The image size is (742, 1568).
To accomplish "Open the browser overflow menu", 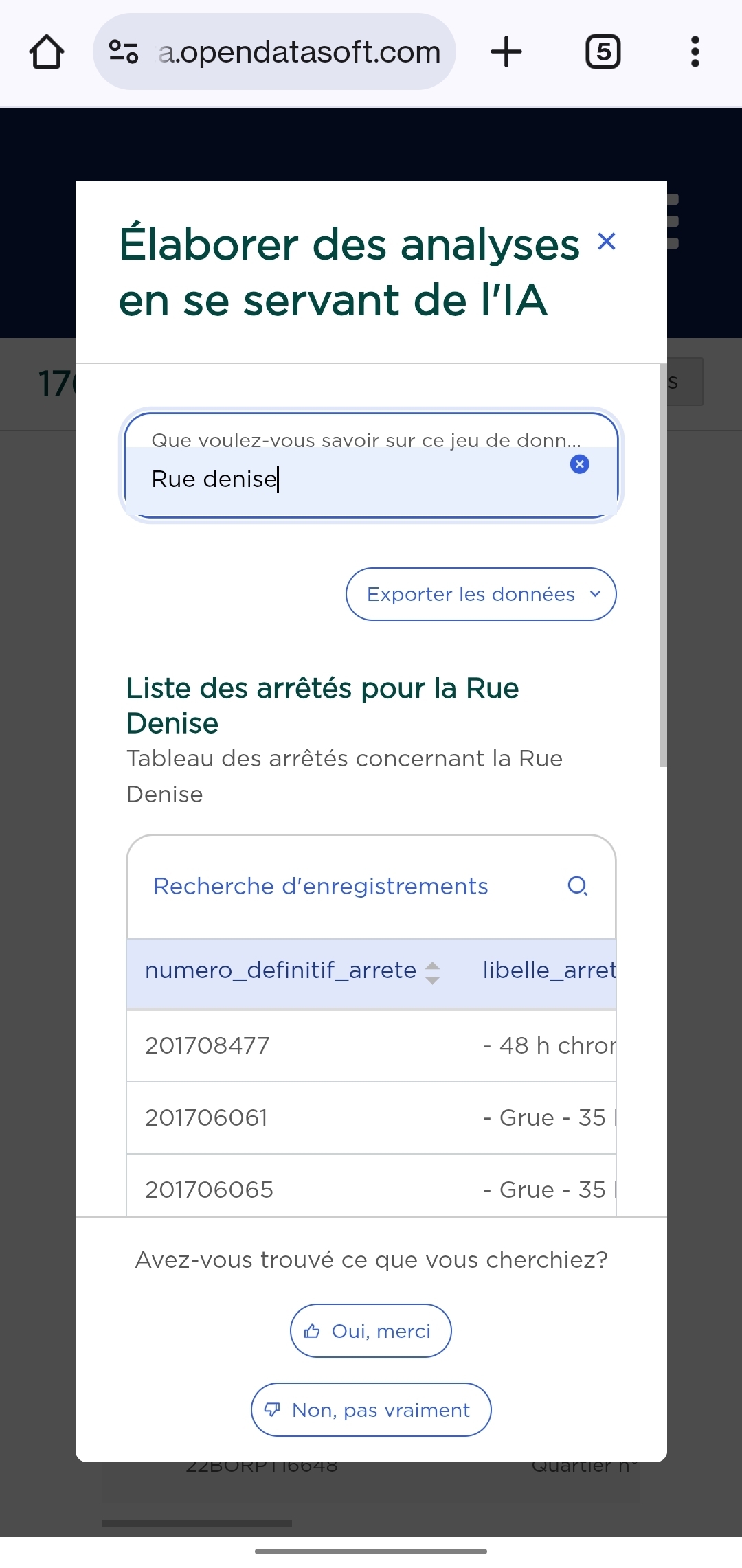I will point(695,52).
